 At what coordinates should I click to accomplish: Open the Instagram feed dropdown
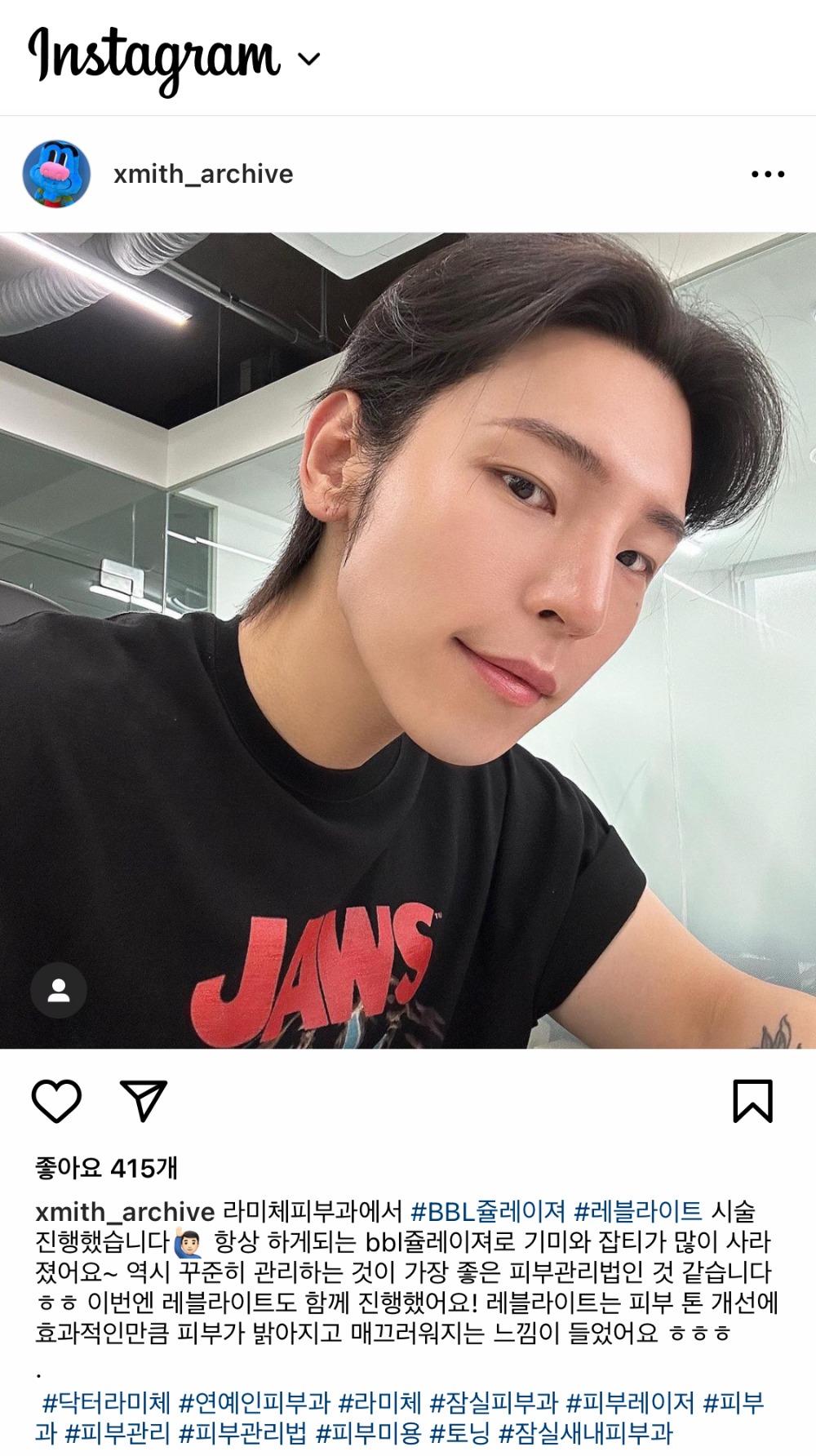[x=308, y=59]
